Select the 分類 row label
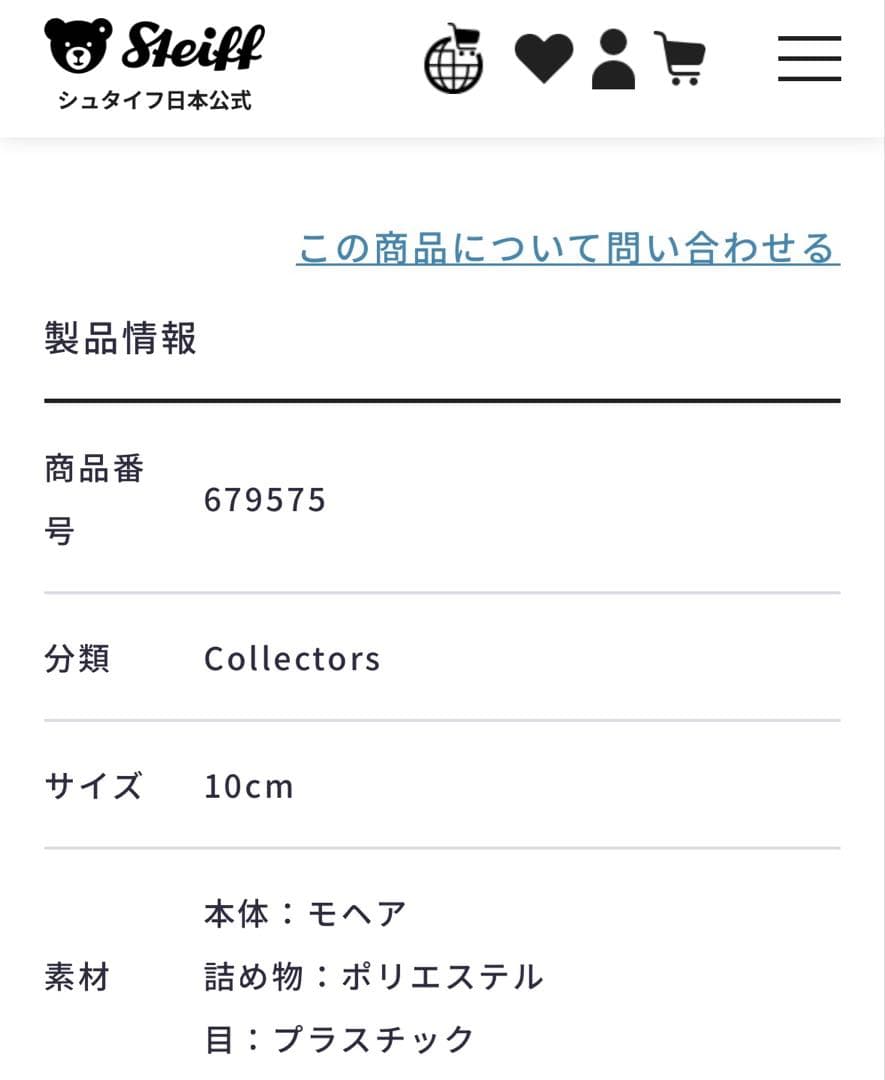Screen dimensions: 885x1080 tap(76, 660)
